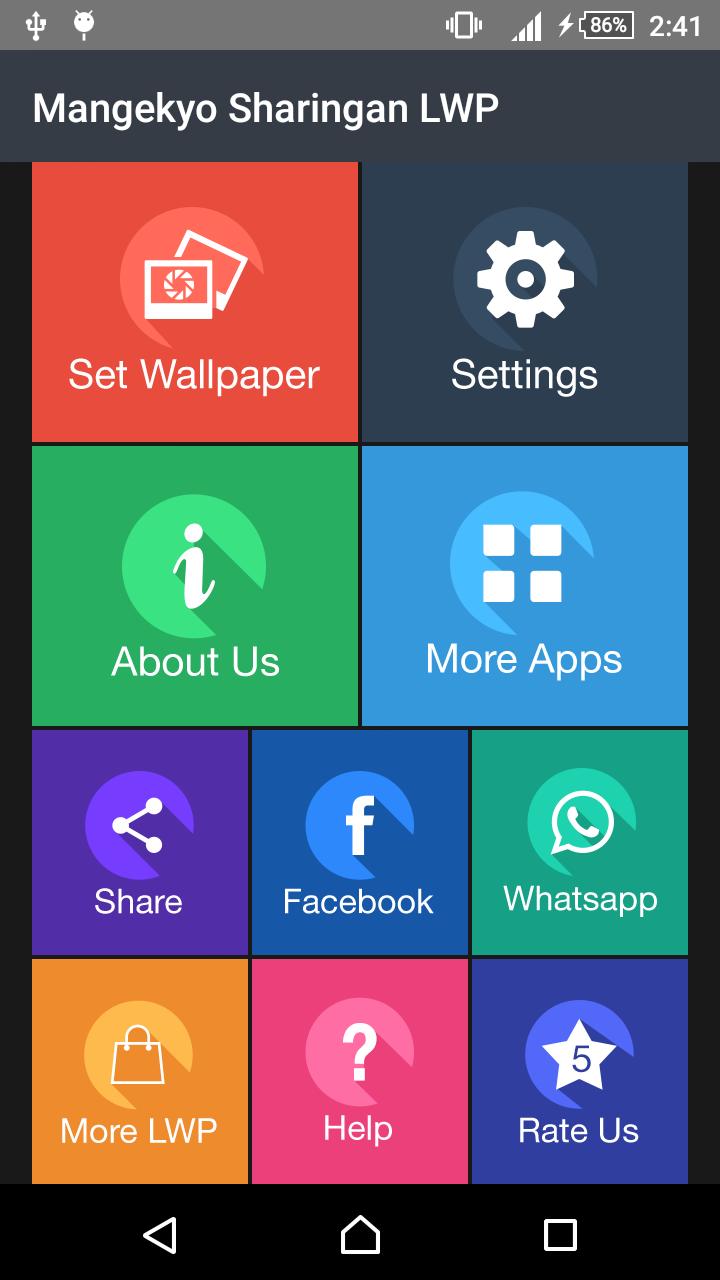
Task: Open the About Us tile
Action: [195, 586]
